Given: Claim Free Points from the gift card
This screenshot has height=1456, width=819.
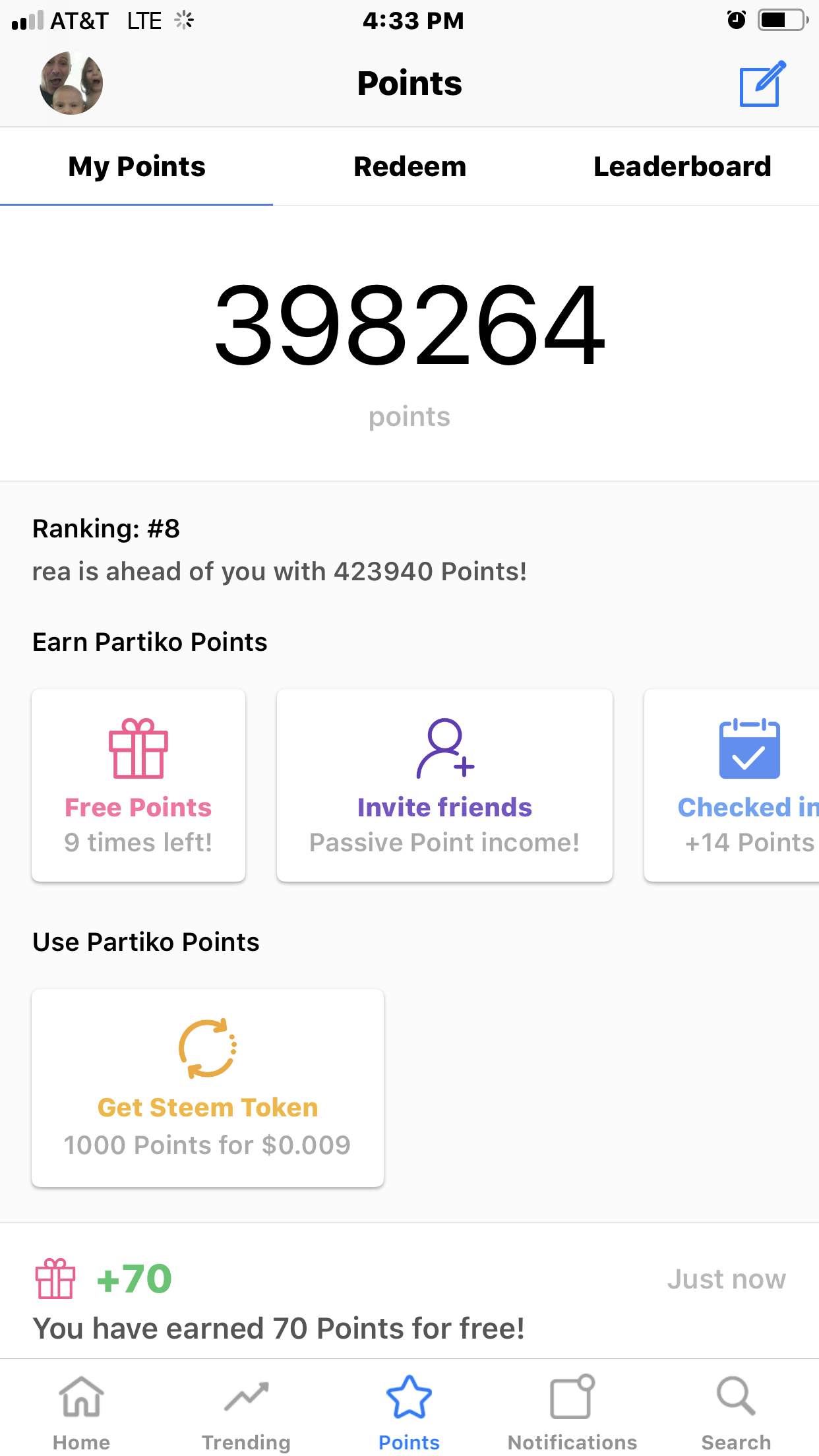Looking at the screenshot, I should click(138, 785).
